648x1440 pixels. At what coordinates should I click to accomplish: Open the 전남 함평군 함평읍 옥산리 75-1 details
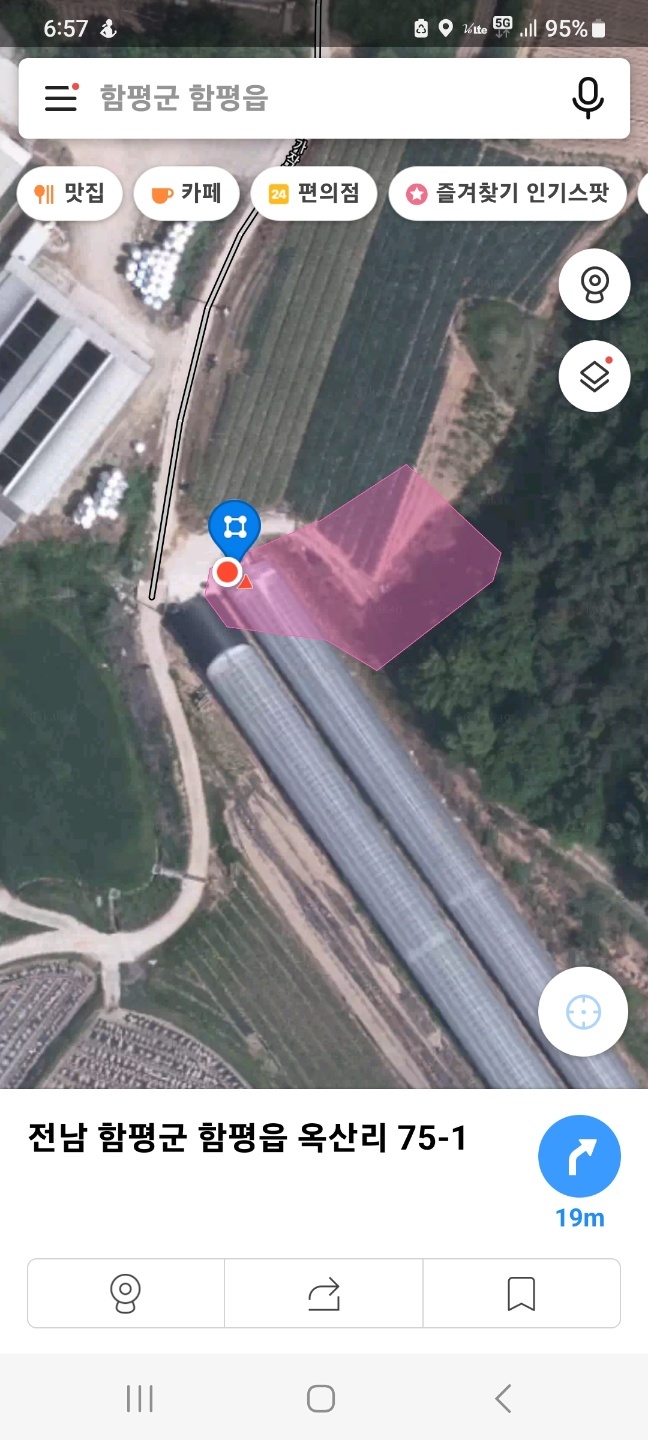coord(247,1138)
